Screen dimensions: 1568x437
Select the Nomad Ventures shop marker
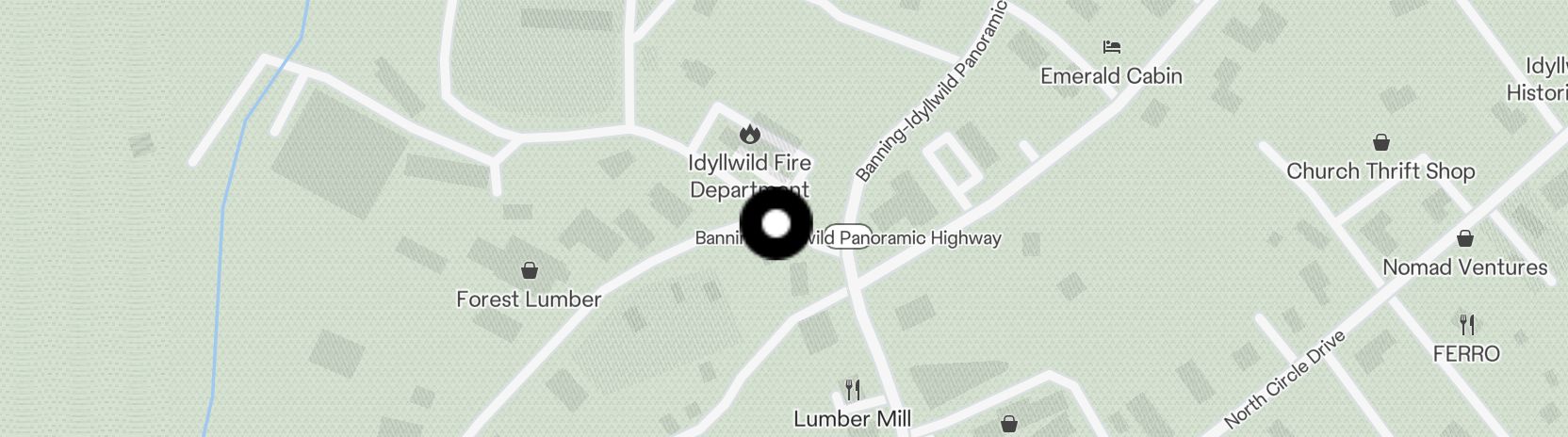tap(1464, 239)
